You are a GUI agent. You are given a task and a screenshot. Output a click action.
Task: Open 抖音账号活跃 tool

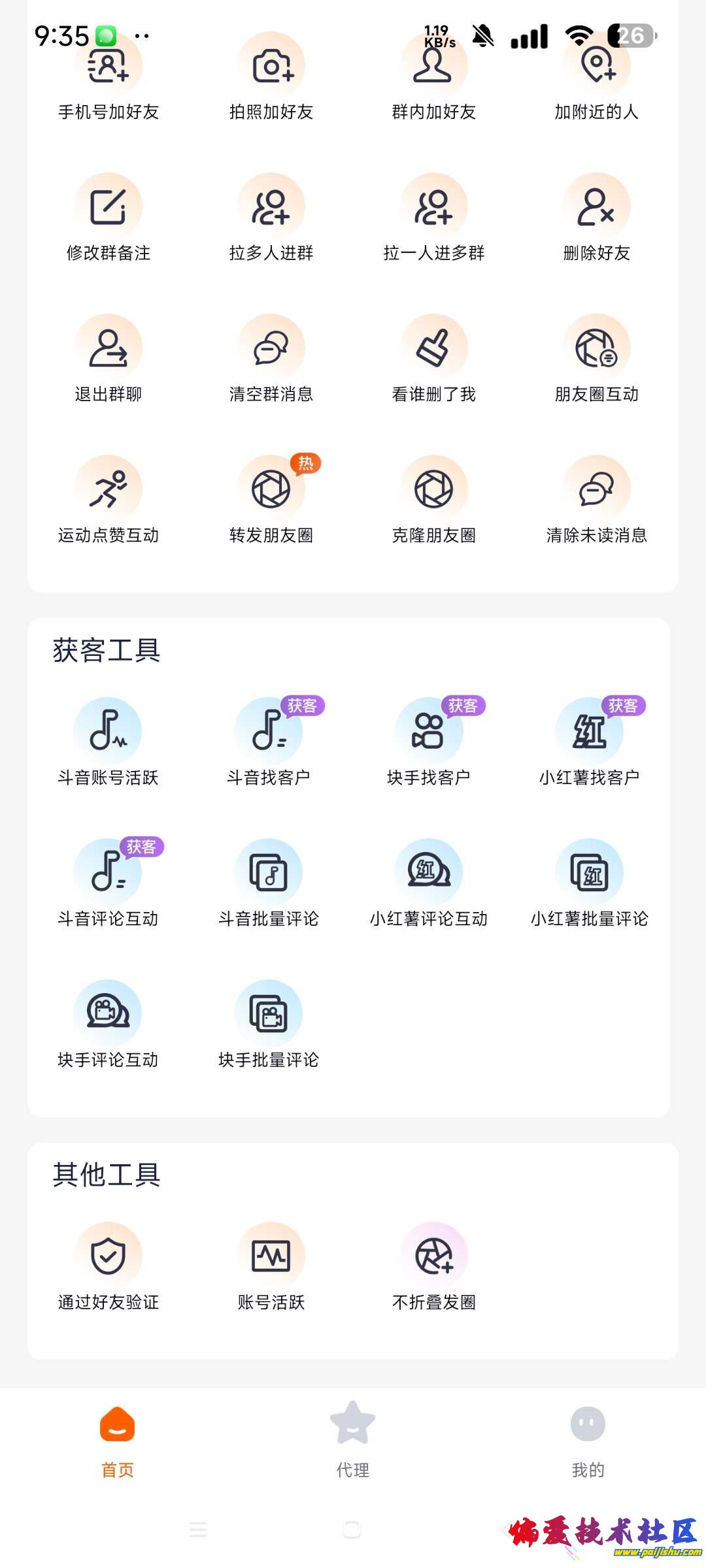click(108, 732)
